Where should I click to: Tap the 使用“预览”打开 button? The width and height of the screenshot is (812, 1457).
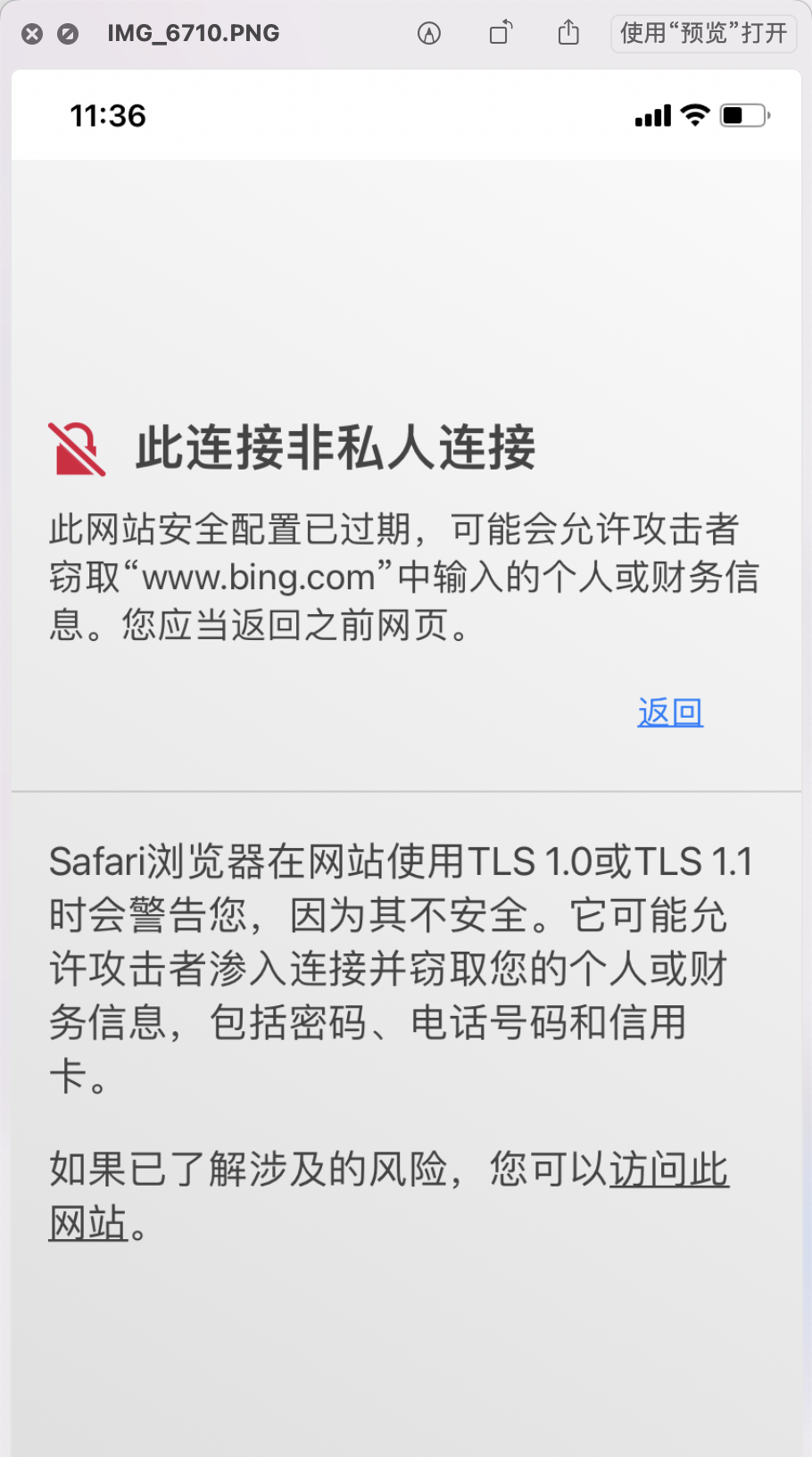(703, 34)
